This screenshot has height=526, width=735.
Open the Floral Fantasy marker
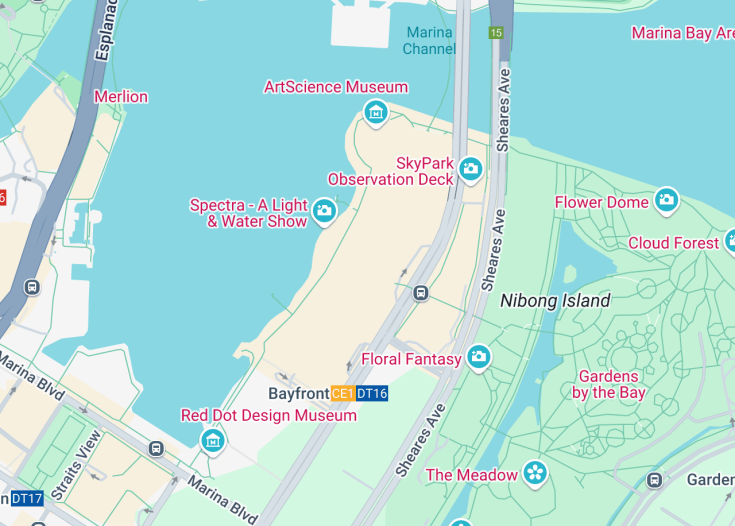(x=479, y=357)
